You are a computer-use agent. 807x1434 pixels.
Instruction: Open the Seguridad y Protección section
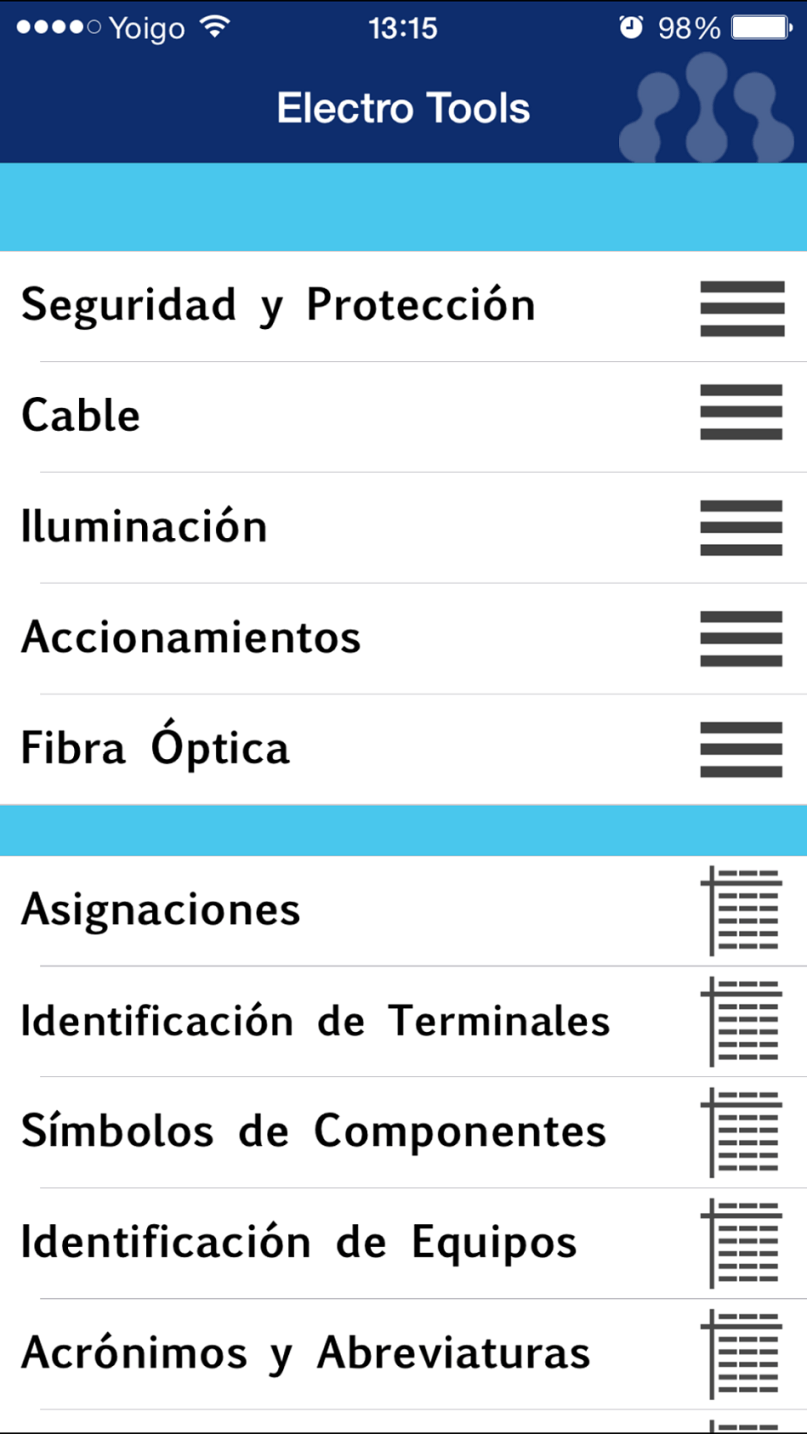point(277,305)
